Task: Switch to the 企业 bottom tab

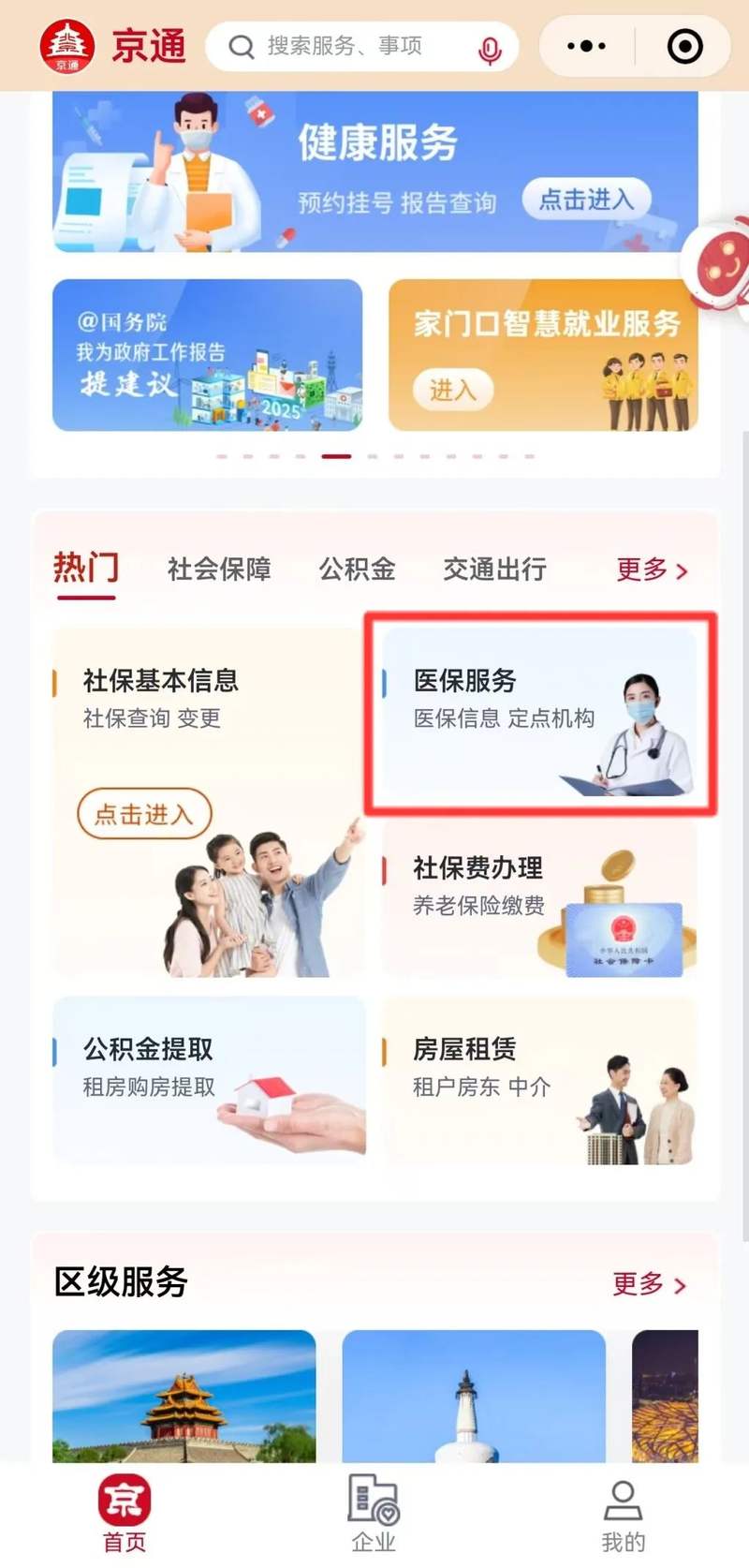Action: [374, 1512]
